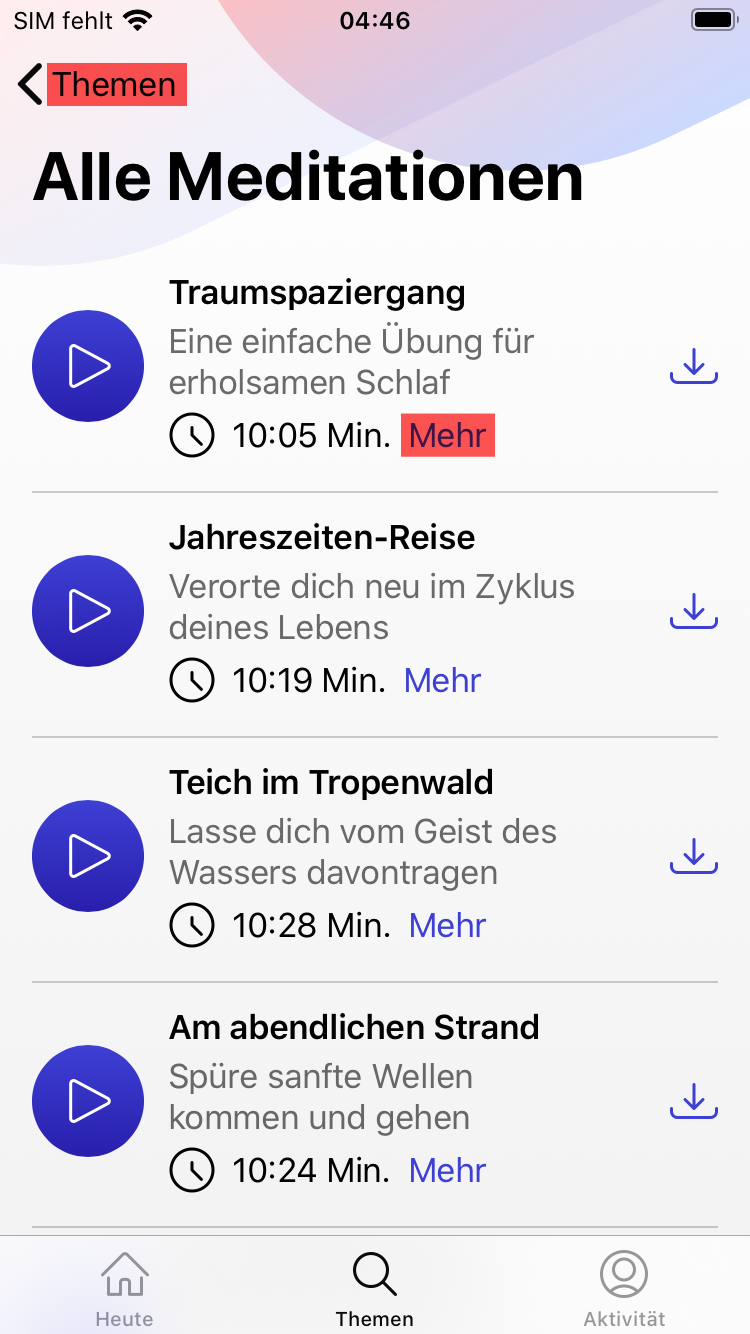
Task: Download the Traumspaziergang meditation
Action: [x=693, y=366]
